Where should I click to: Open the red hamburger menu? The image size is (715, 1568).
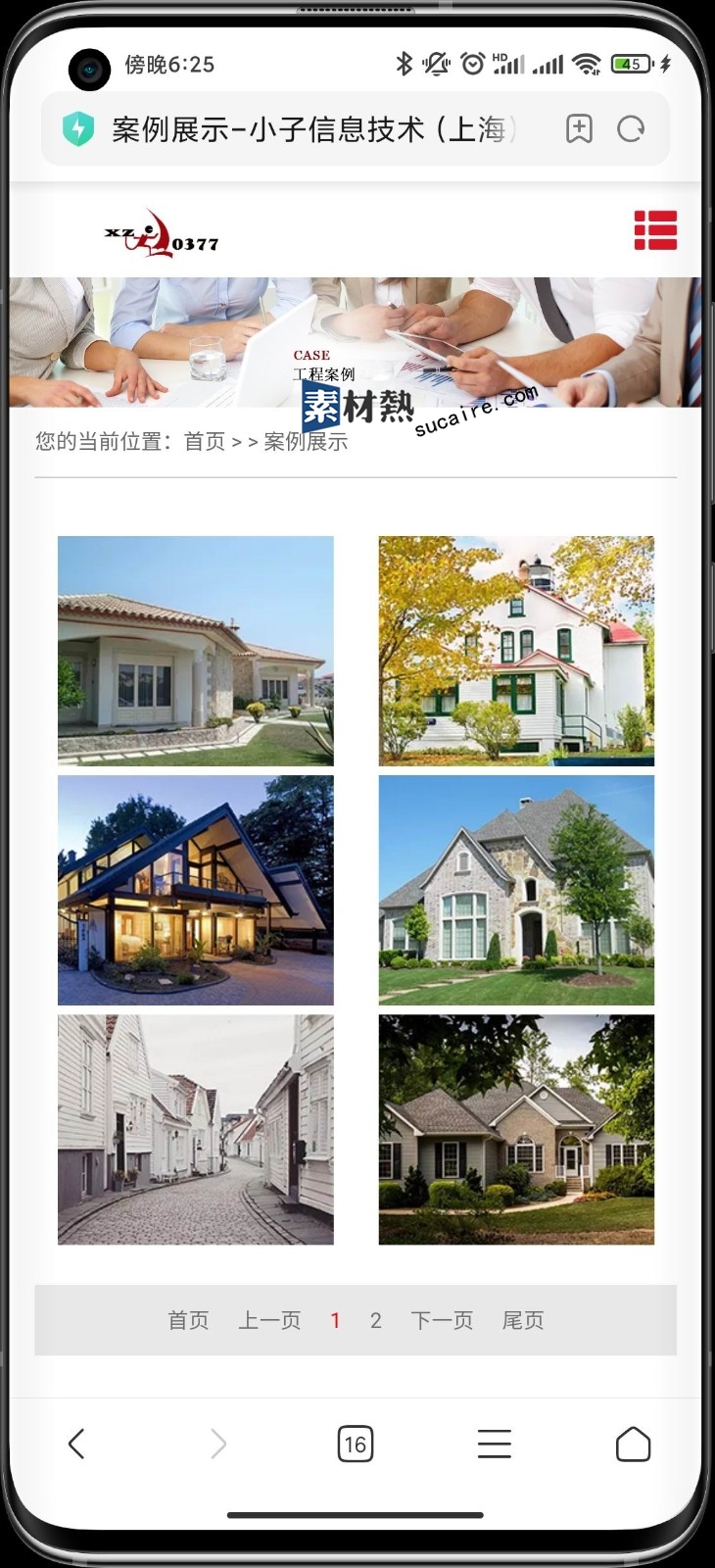pyautogui.click(x=655, y=230)
